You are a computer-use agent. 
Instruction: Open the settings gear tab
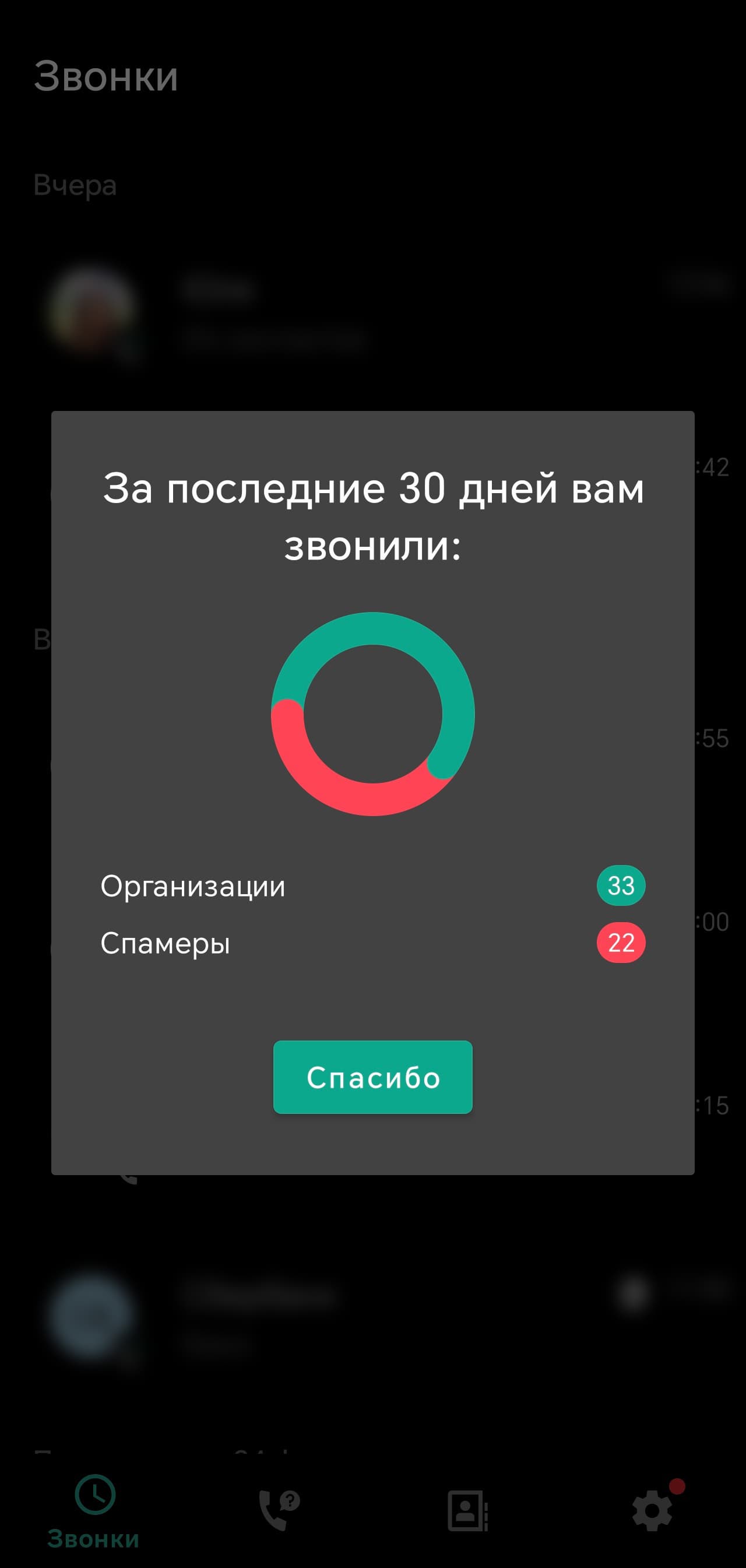click(x=652, y=1511)
